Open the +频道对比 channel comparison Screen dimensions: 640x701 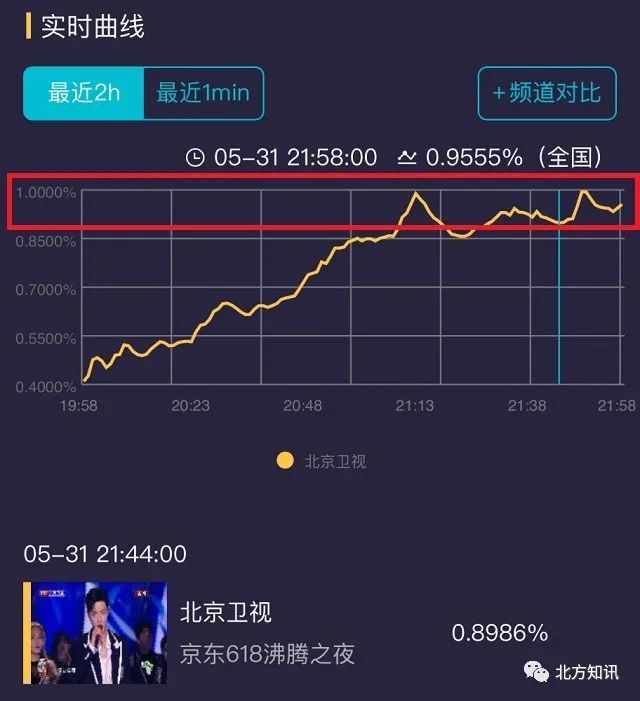click(547, 94)
